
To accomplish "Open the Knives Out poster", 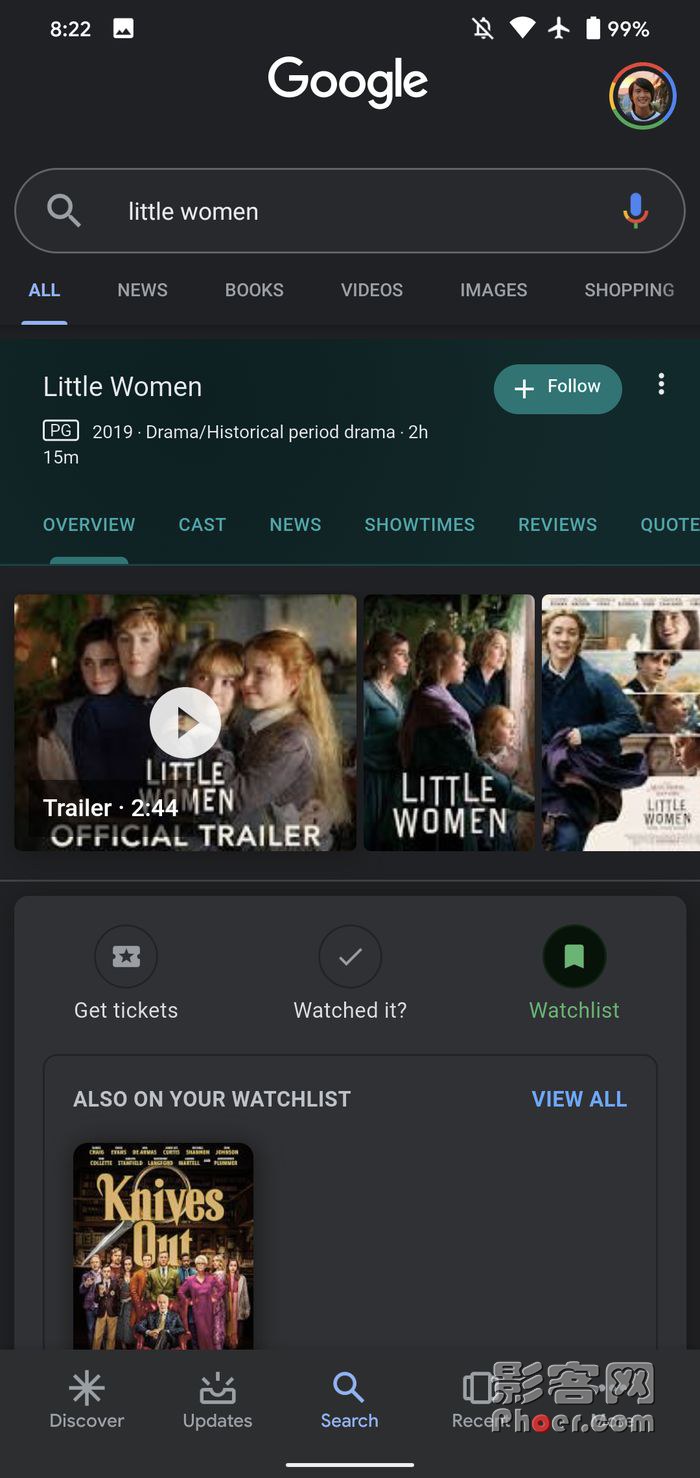I will pyautogui.click(x=163, y=1245).
